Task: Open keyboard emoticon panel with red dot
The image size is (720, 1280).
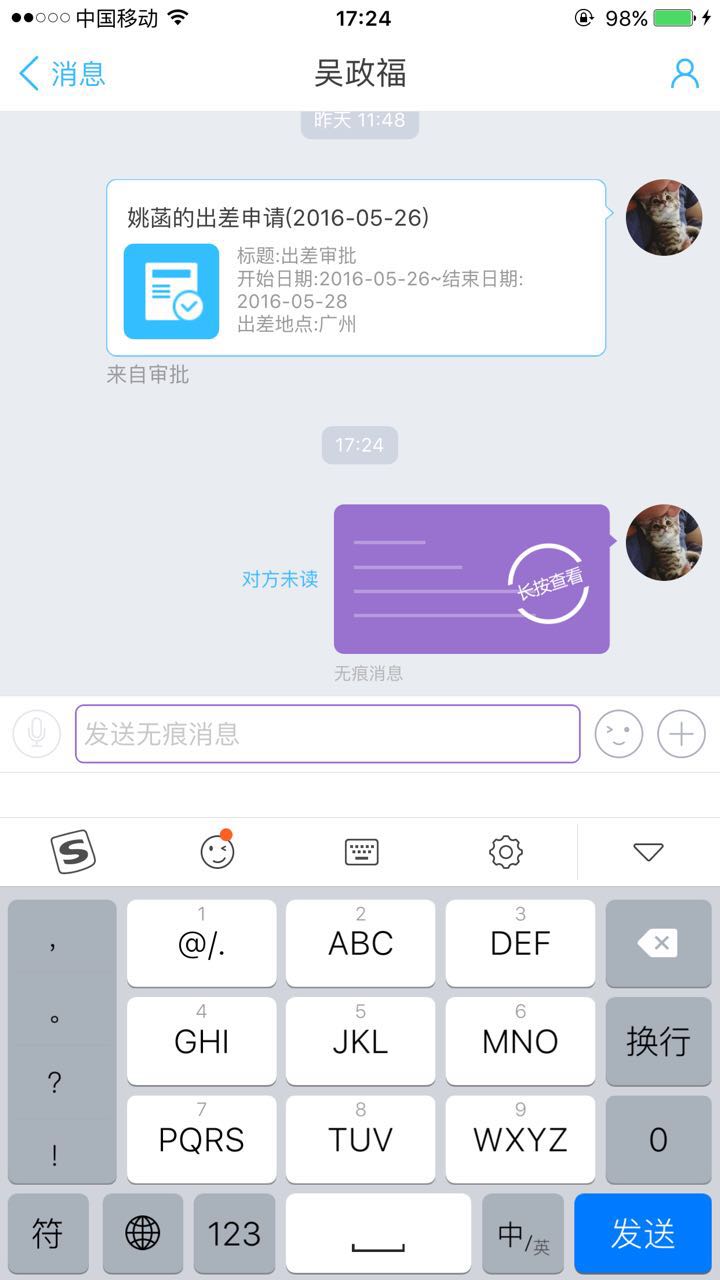Action: pyautogui.click(x=217, y=851)
